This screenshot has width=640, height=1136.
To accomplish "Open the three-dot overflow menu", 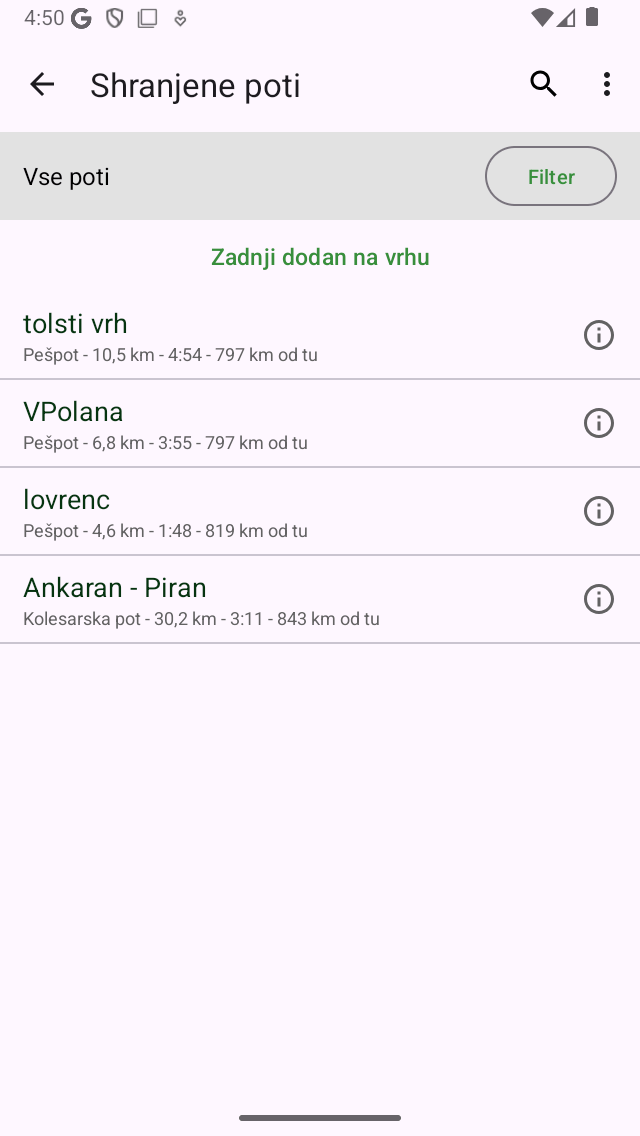I will (x=607, y=85).
